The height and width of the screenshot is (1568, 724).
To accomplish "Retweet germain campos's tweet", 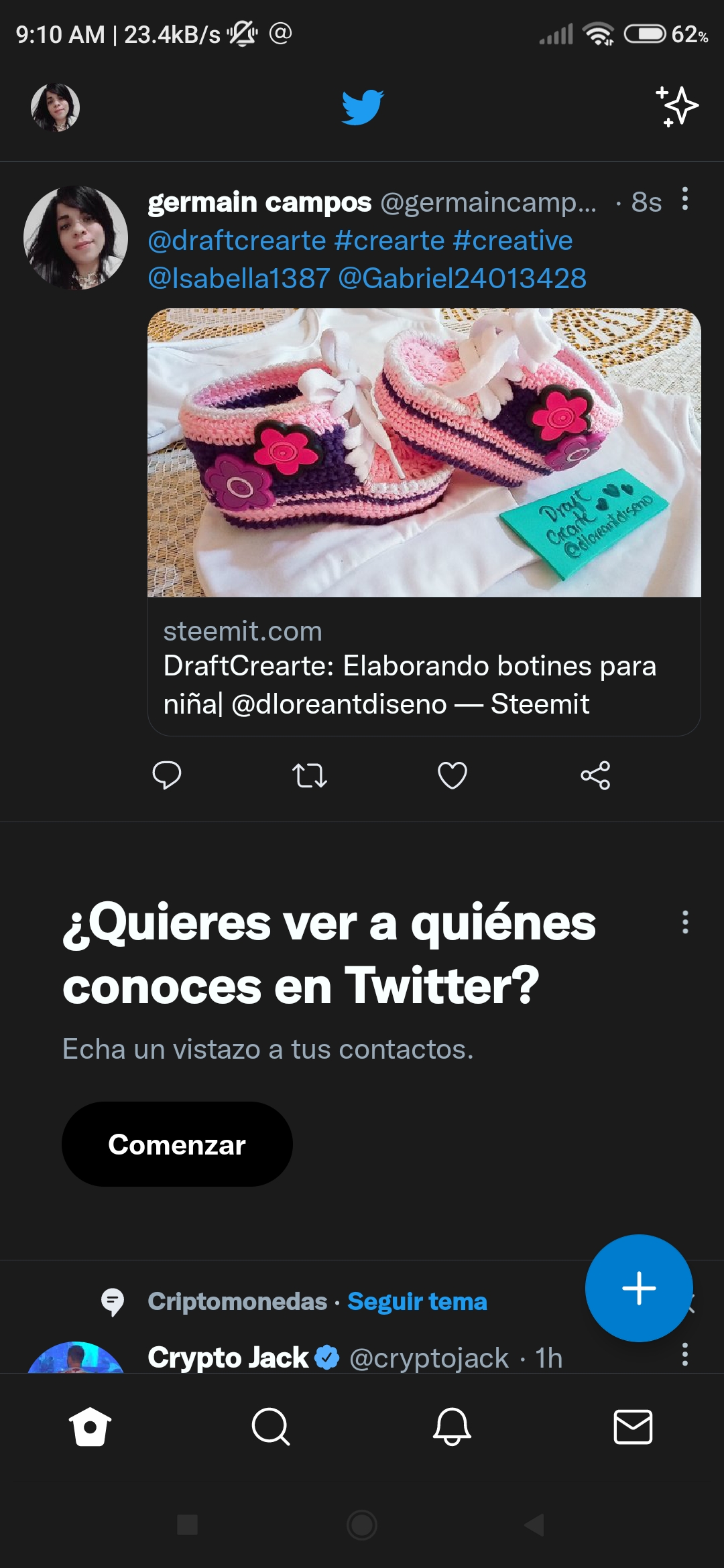I will 310,775.
